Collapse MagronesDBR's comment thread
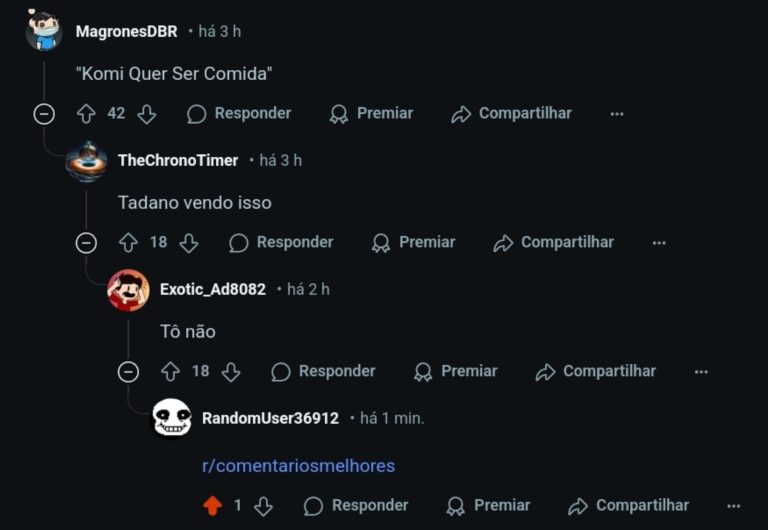Image resolution: width=768 pixels, height=530 pixels. [44, 114]
